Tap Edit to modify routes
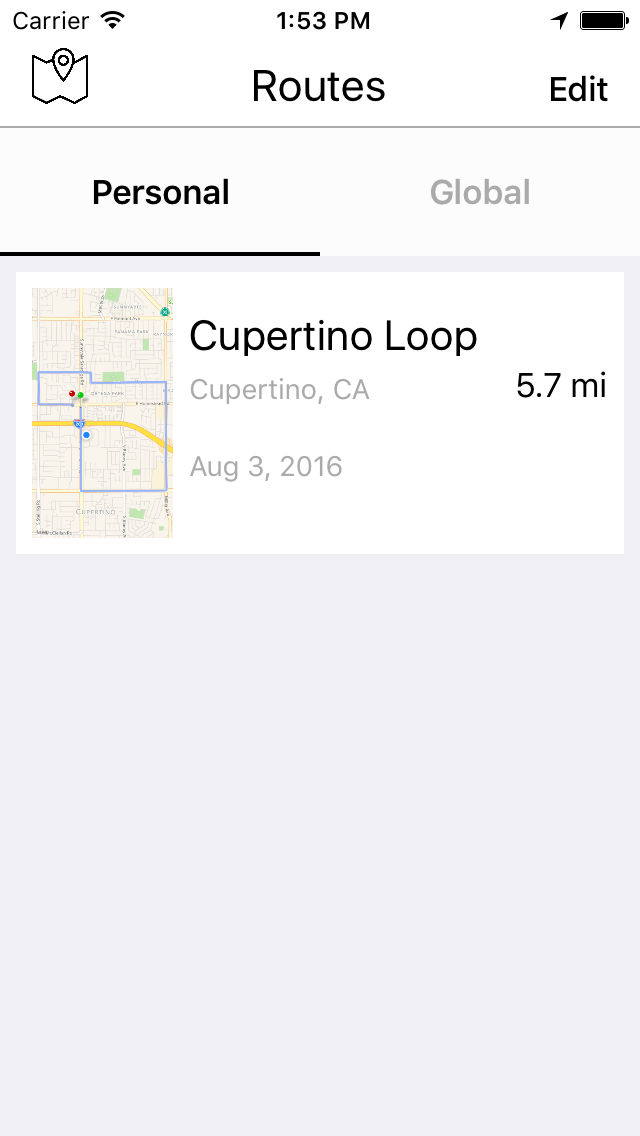The height and width of the screenshot is (1136, 640). coord(578,89)
